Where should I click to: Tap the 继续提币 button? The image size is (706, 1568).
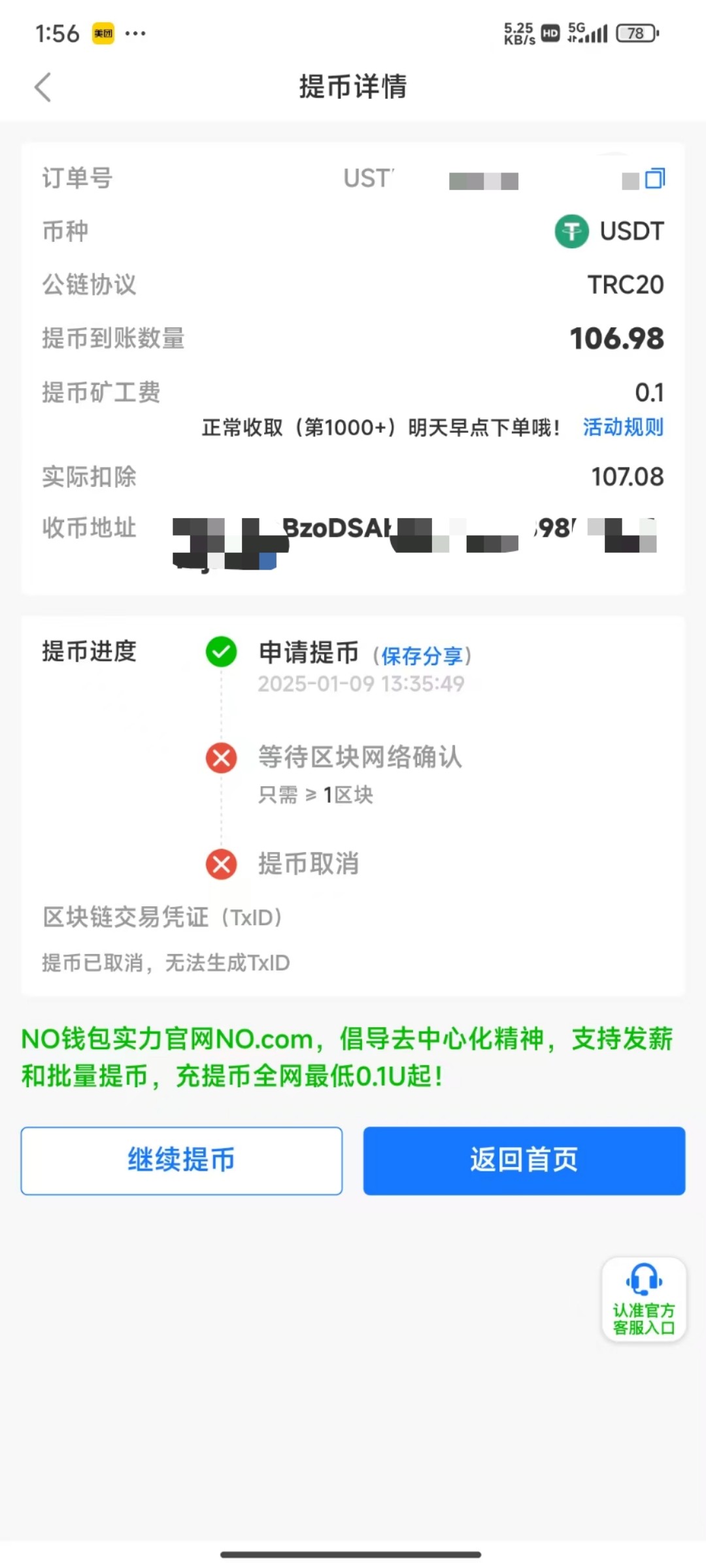[182, 1160]
